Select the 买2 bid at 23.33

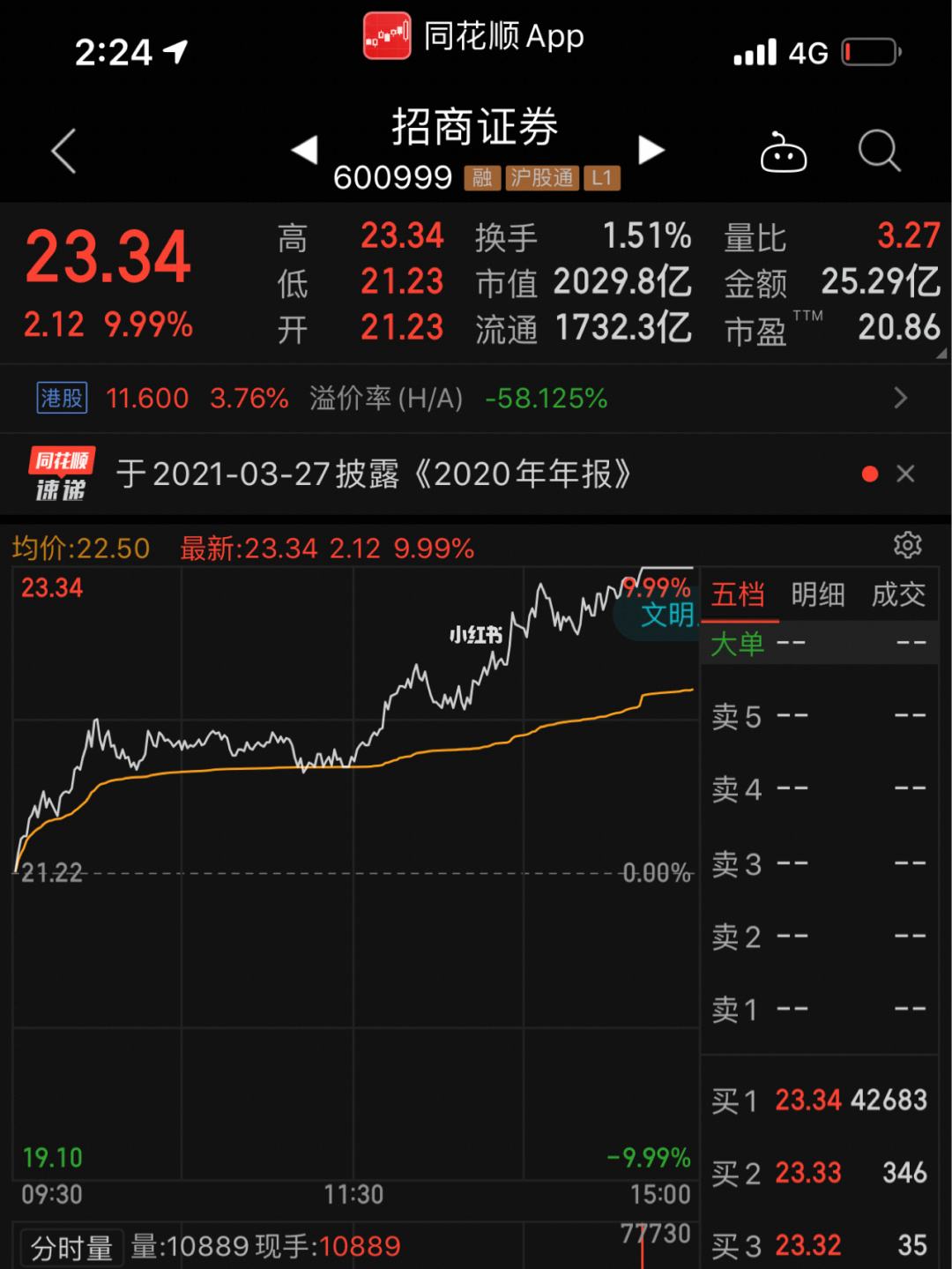819,1173
